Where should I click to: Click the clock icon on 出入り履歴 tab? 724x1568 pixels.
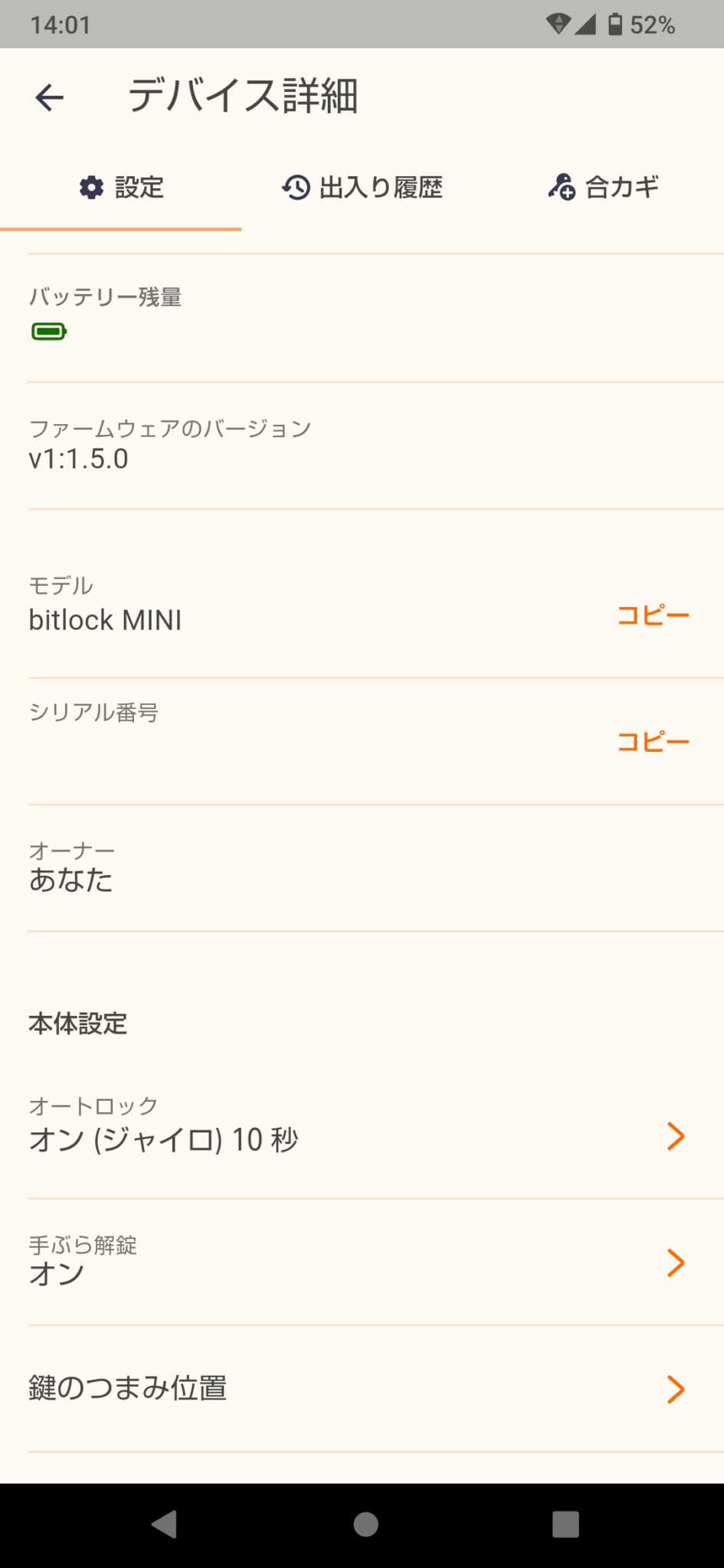point(294,187)
